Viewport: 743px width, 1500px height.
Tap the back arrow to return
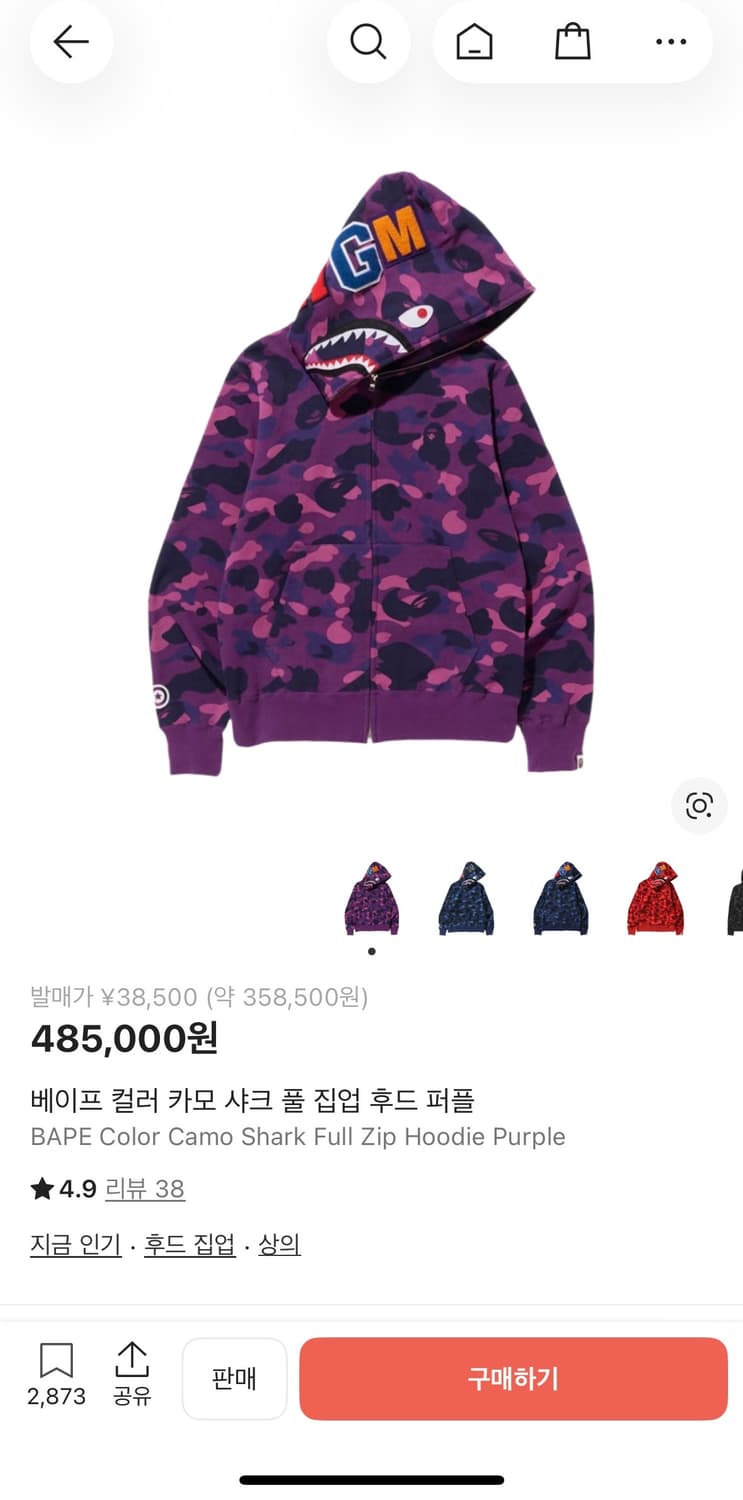[x=70, y=42]
